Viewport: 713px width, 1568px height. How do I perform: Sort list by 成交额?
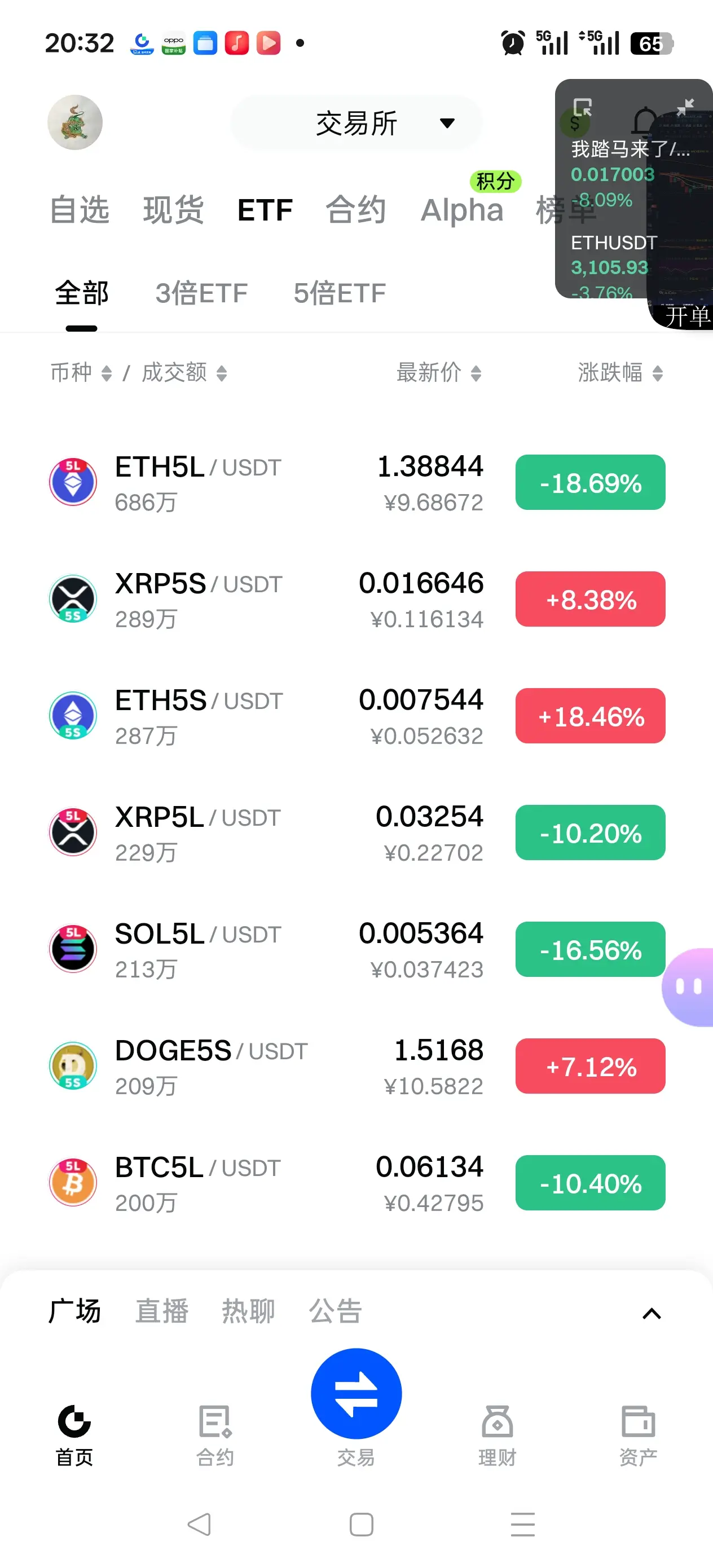(x=184, y=372)
